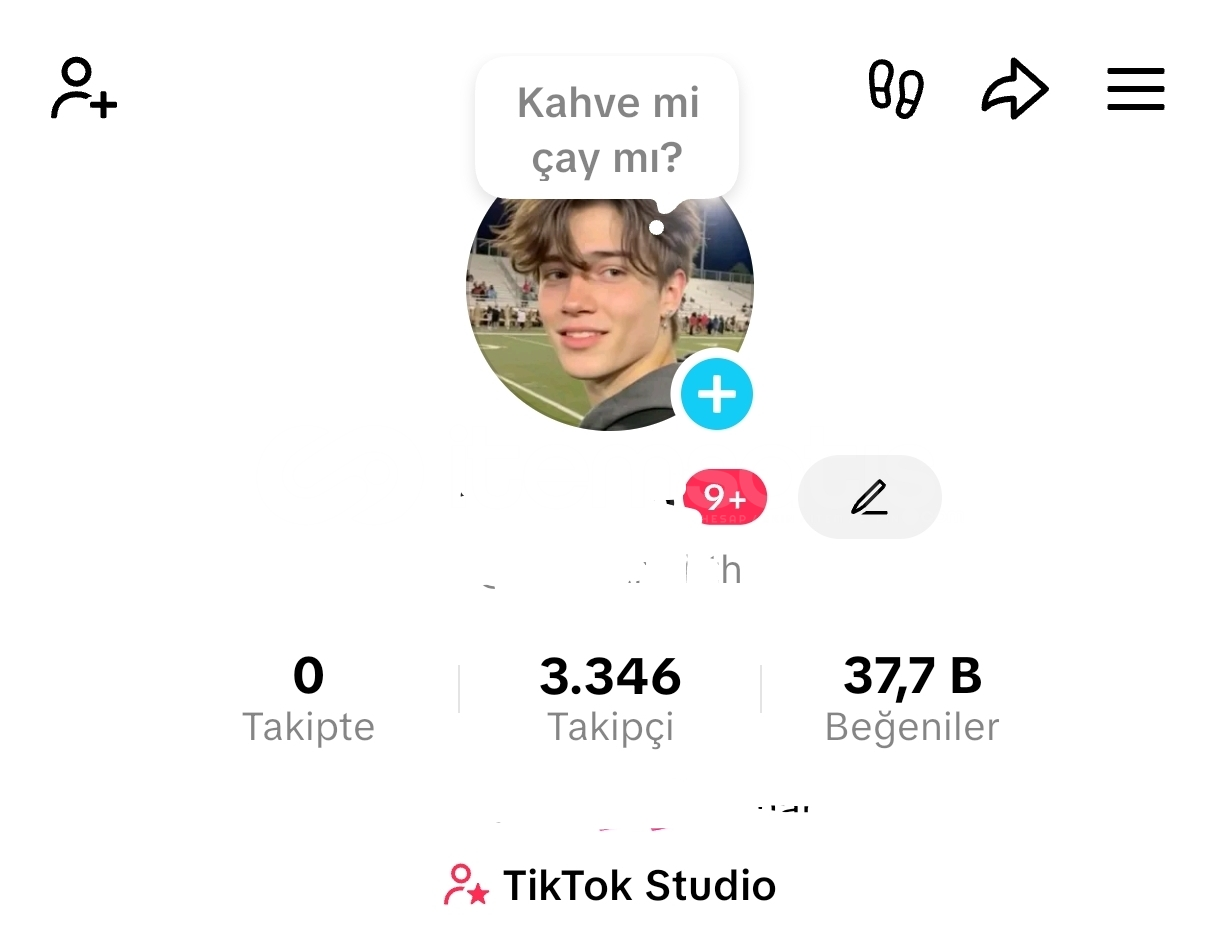Open the add friends icon

coord(84,89)
